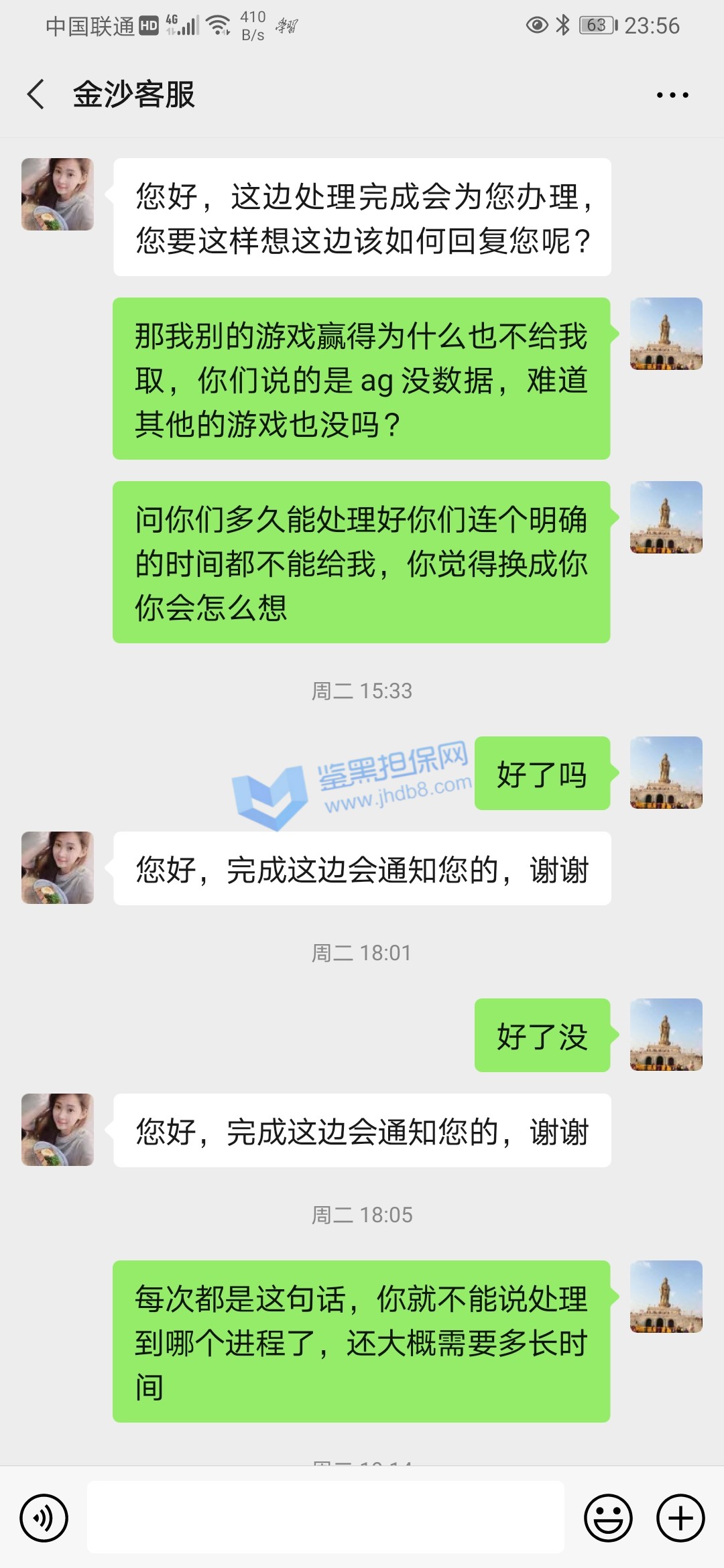Focus the message text field
The width and height of the screenshot is (724, 1568).
(326, 1517)
